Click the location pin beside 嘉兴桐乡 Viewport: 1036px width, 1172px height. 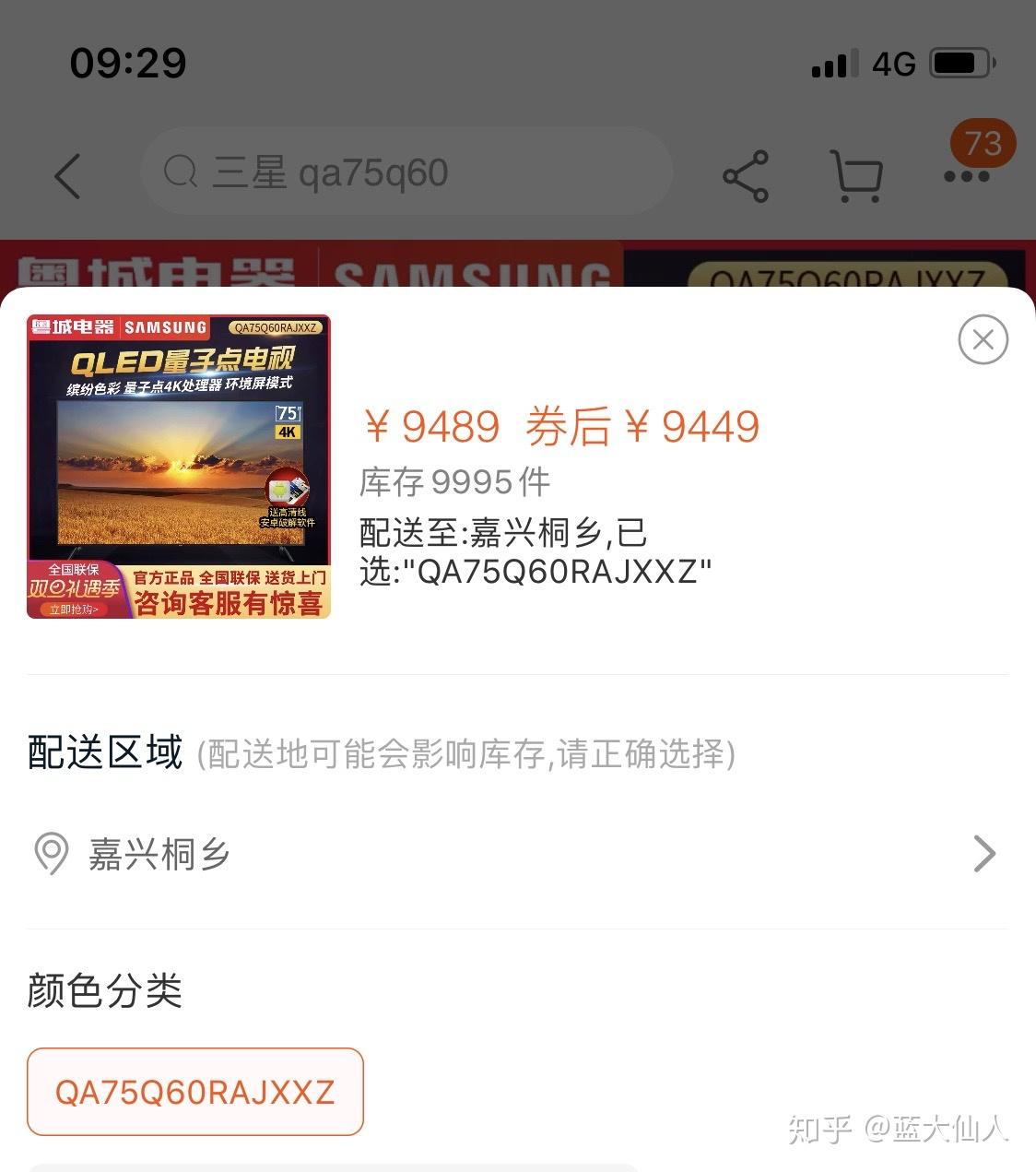(x=51, y=854)
